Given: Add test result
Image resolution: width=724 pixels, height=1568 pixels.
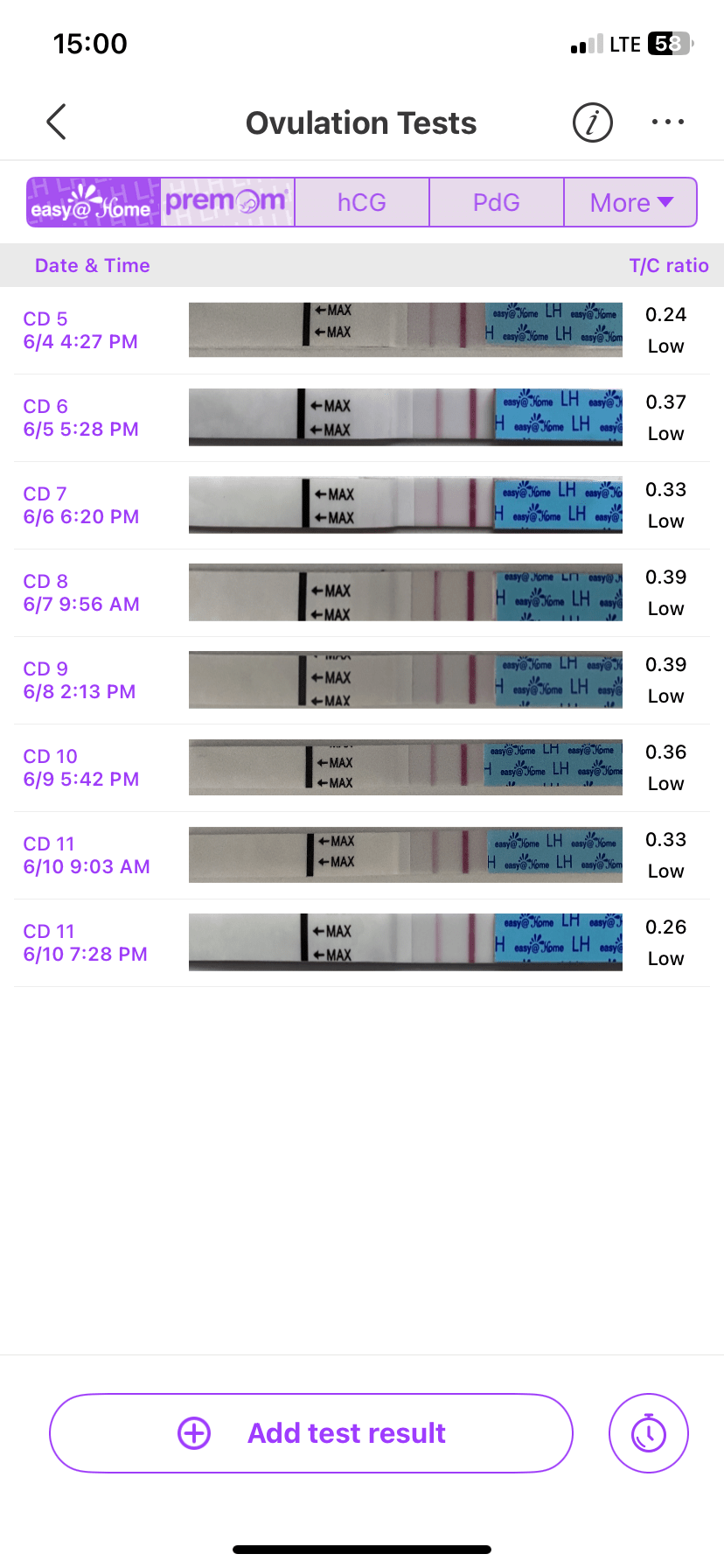Looking at the screenshot, I should pos(311,1433).
